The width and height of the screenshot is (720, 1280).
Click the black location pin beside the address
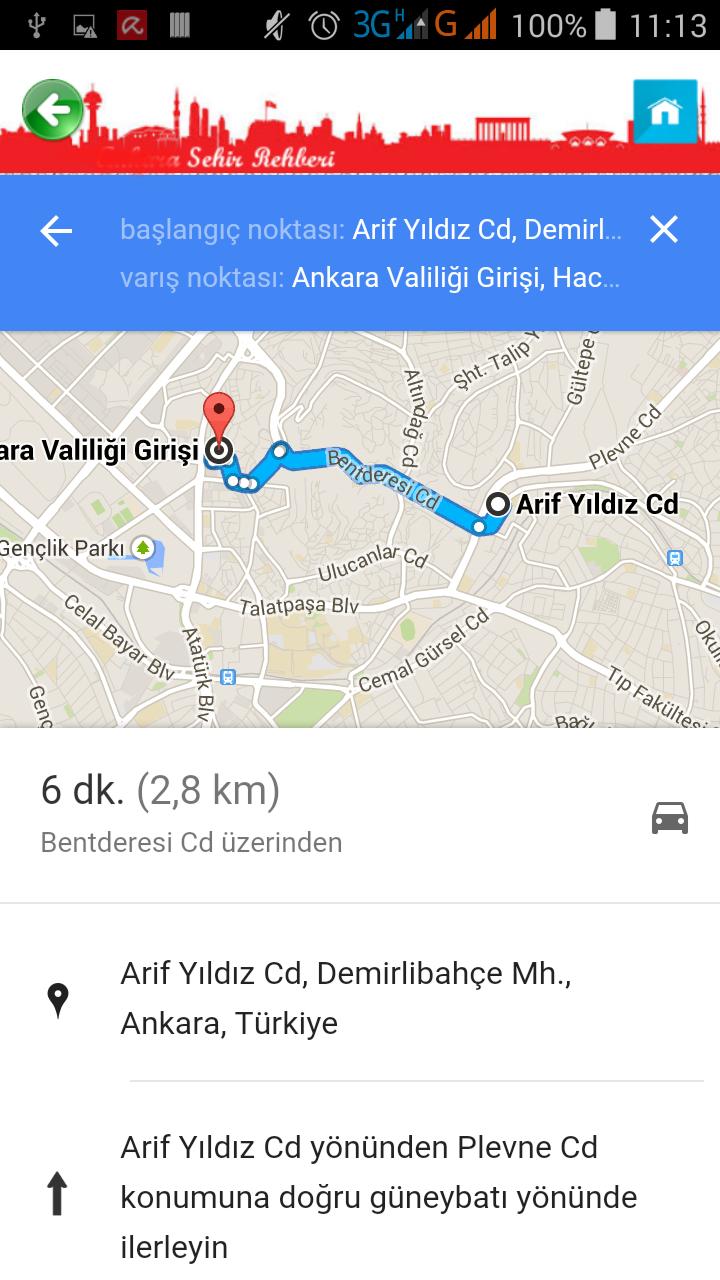pos(57,997)
